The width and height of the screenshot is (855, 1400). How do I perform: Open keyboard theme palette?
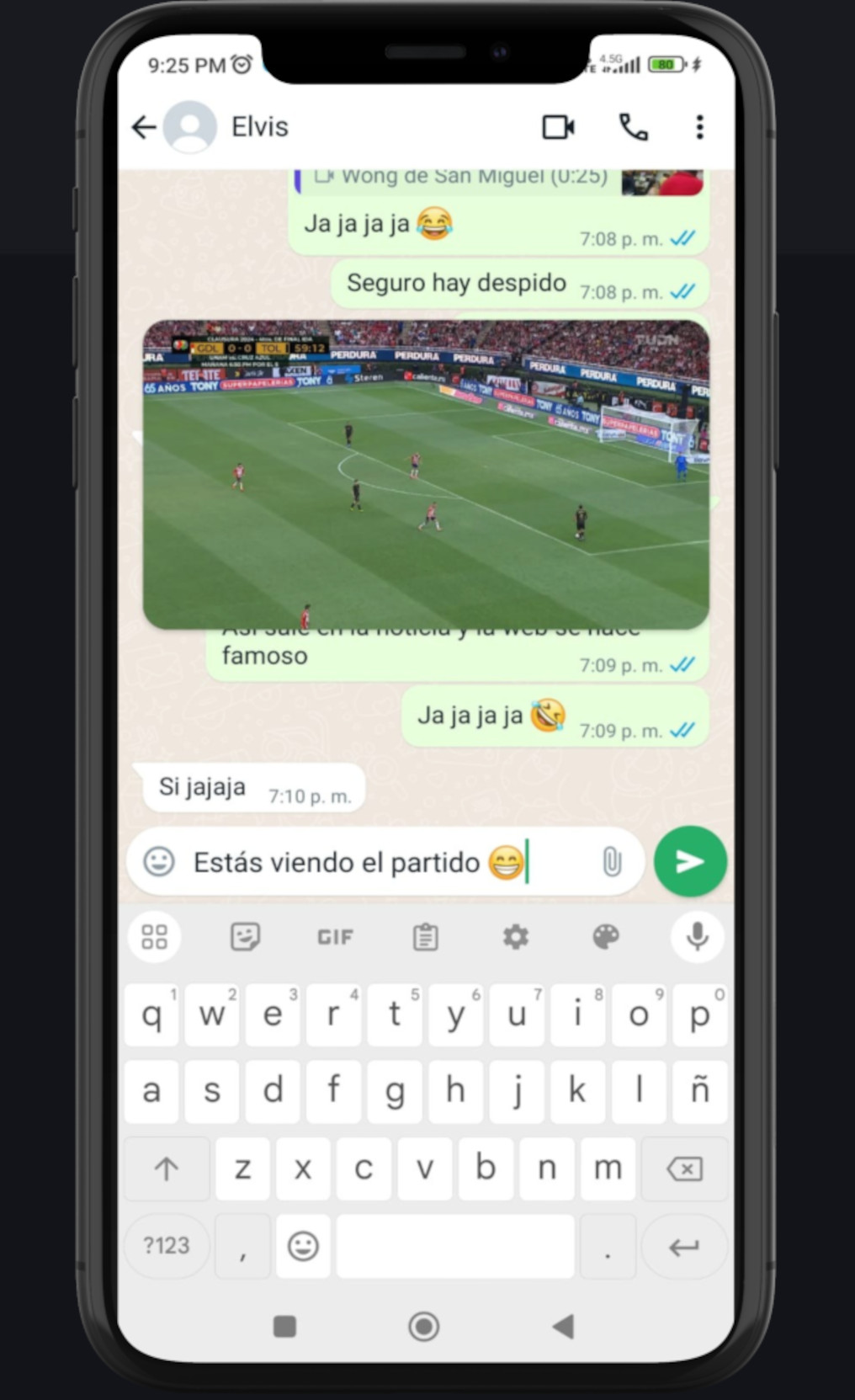[606, 937]
